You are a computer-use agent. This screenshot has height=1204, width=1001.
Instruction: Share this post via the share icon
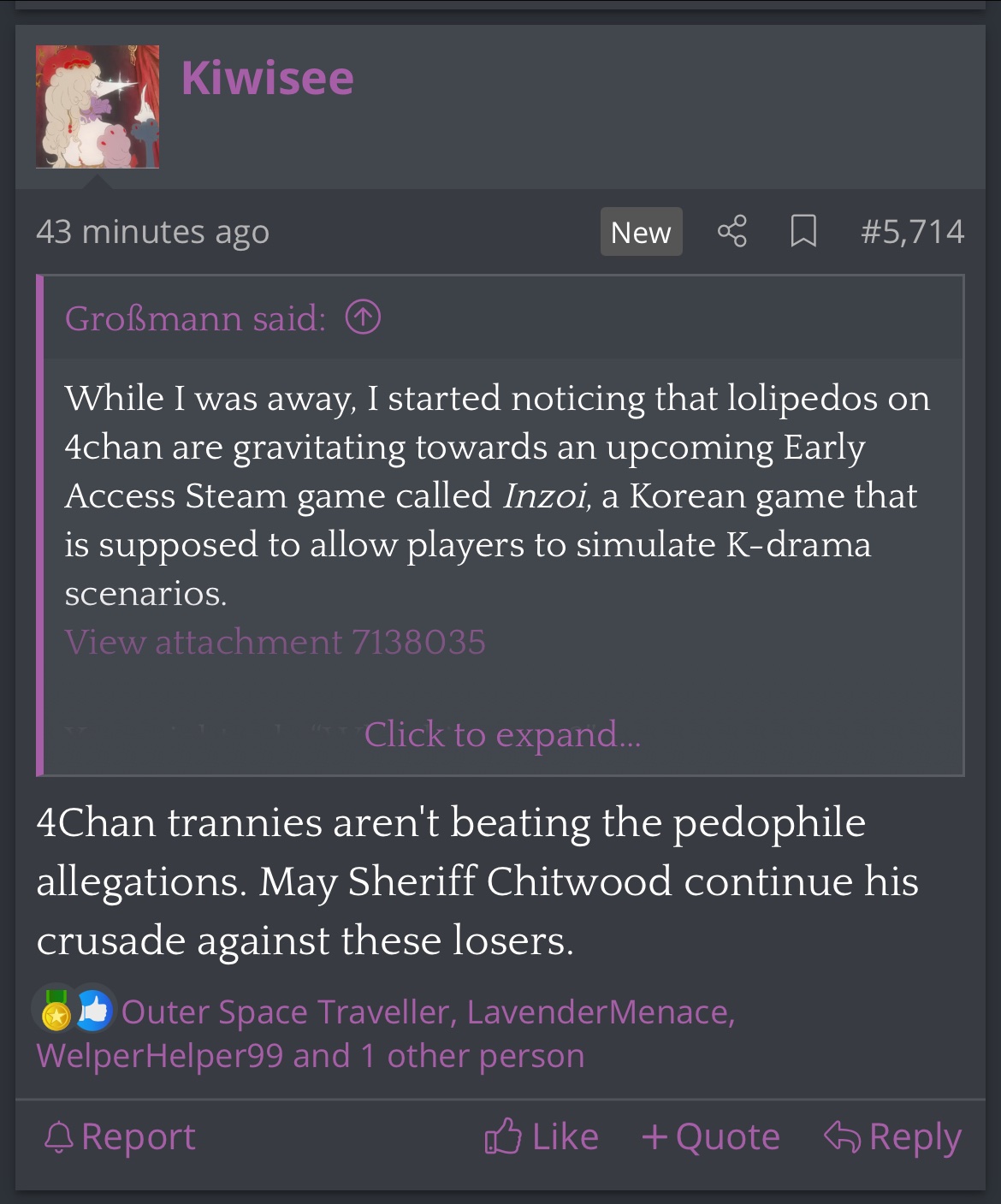(x=731, y=231)
